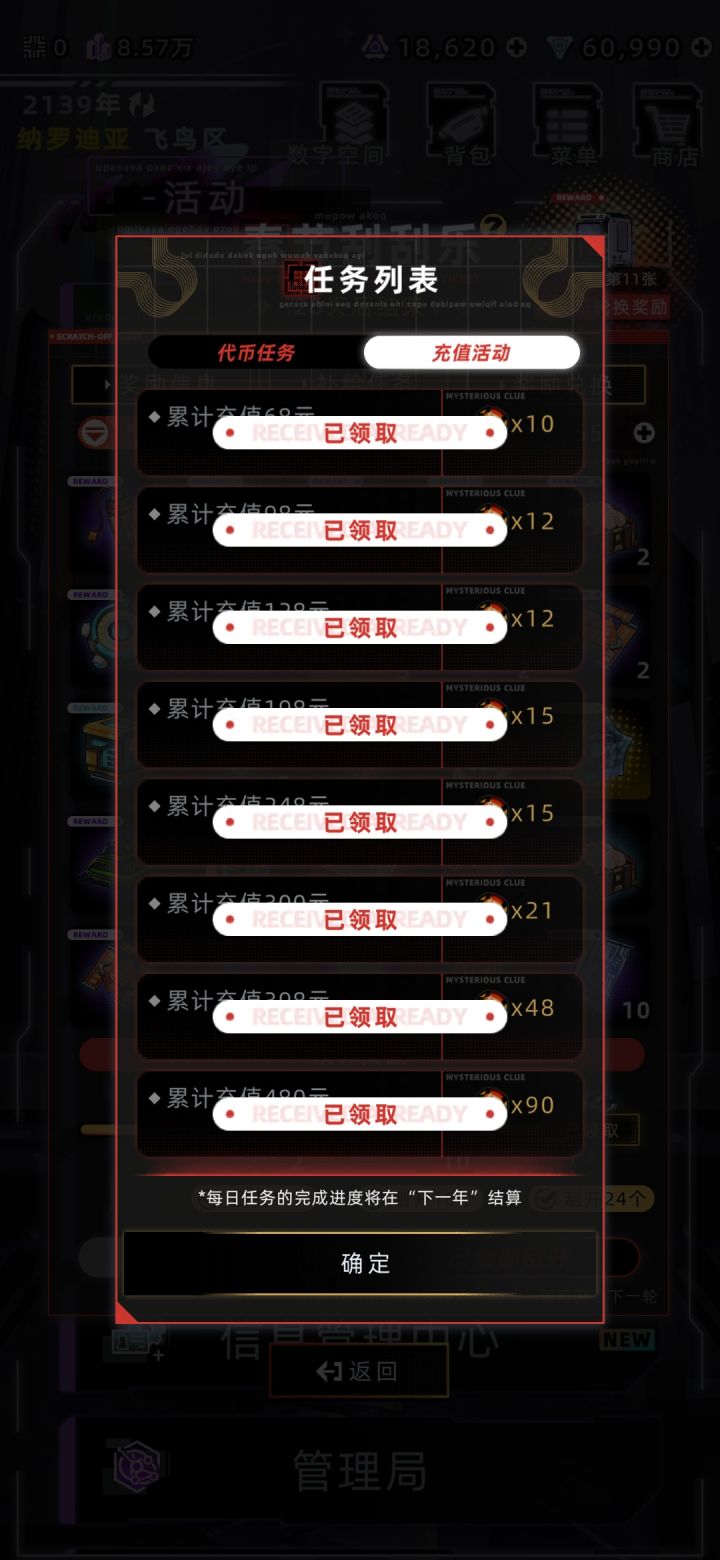
Task: Click 已领取 on the 累计充值68元 row
Action: point(358,432)
